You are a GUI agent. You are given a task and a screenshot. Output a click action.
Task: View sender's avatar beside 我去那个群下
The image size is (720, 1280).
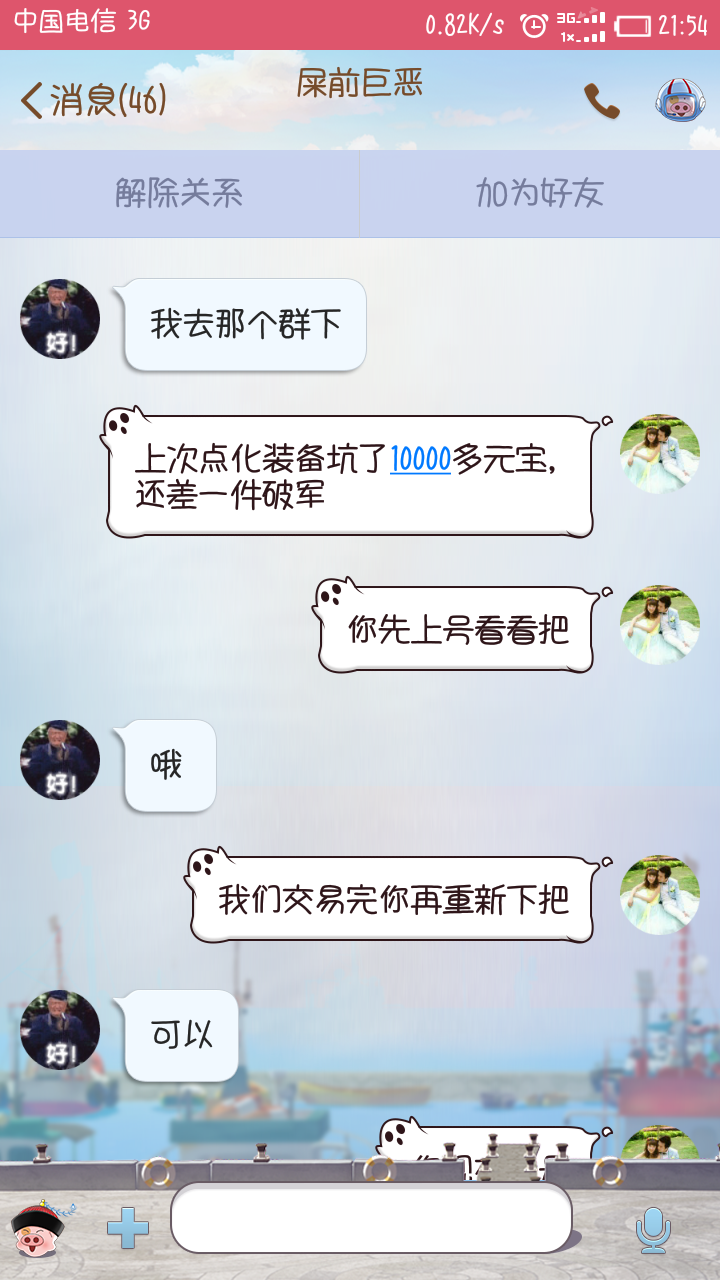pyautogui.click(x=60, y=319)
